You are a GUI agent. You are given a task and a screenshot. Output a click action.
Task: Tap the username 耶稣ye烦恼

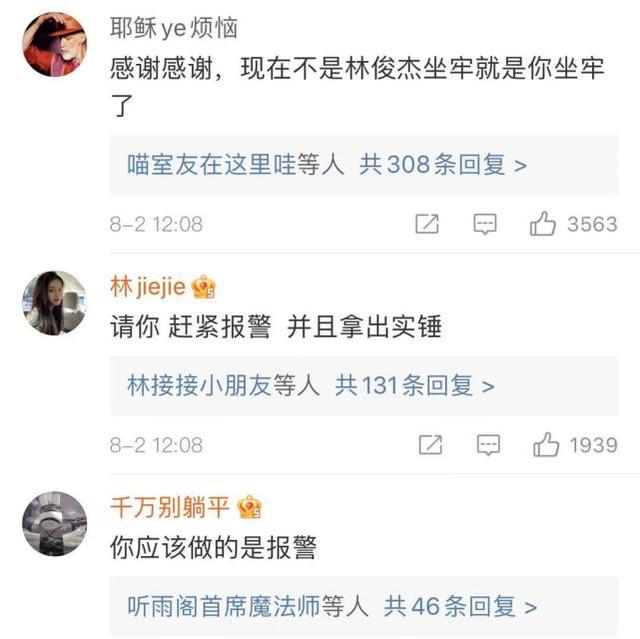click(x=174, y=27)
